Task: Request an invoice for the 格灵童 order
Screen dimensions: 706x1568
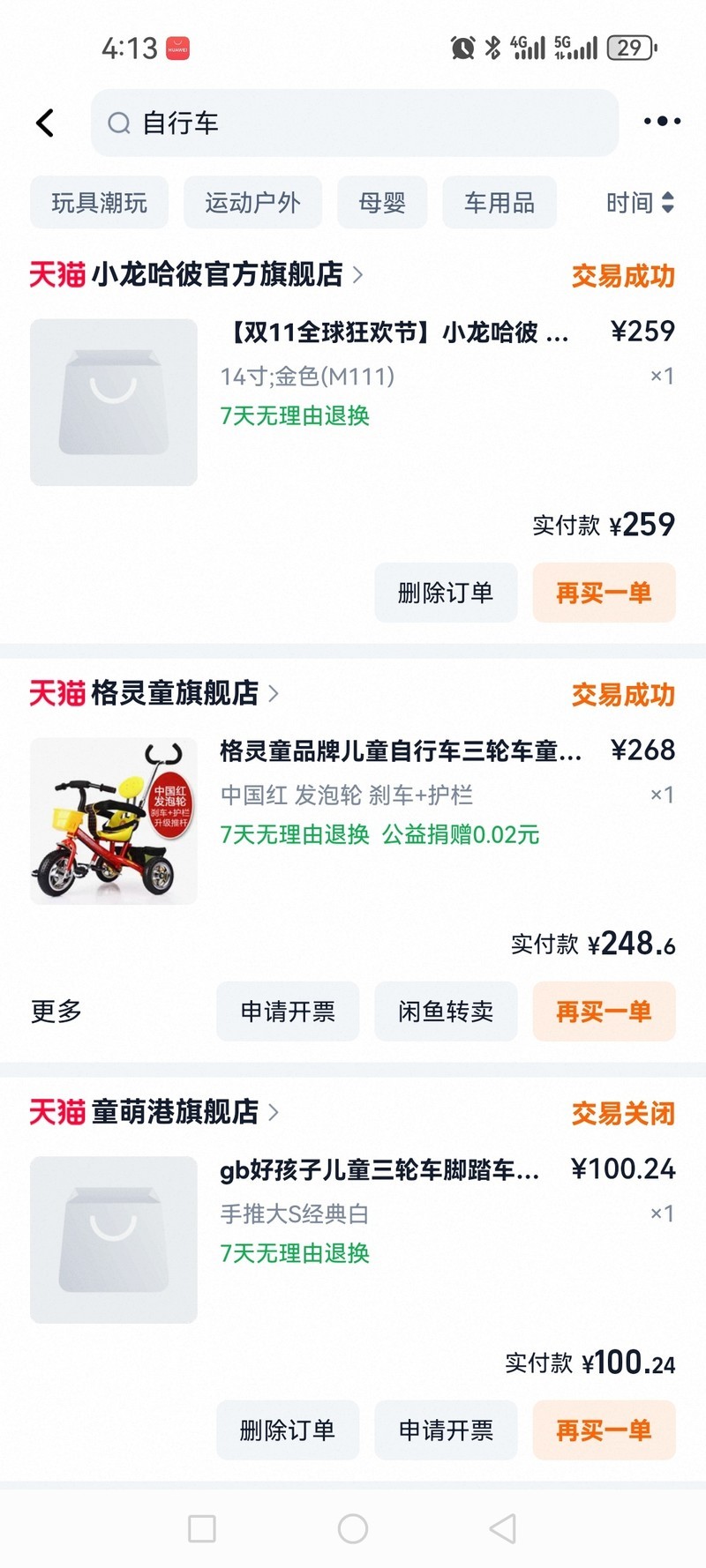Action: [x=288, y=1012]
